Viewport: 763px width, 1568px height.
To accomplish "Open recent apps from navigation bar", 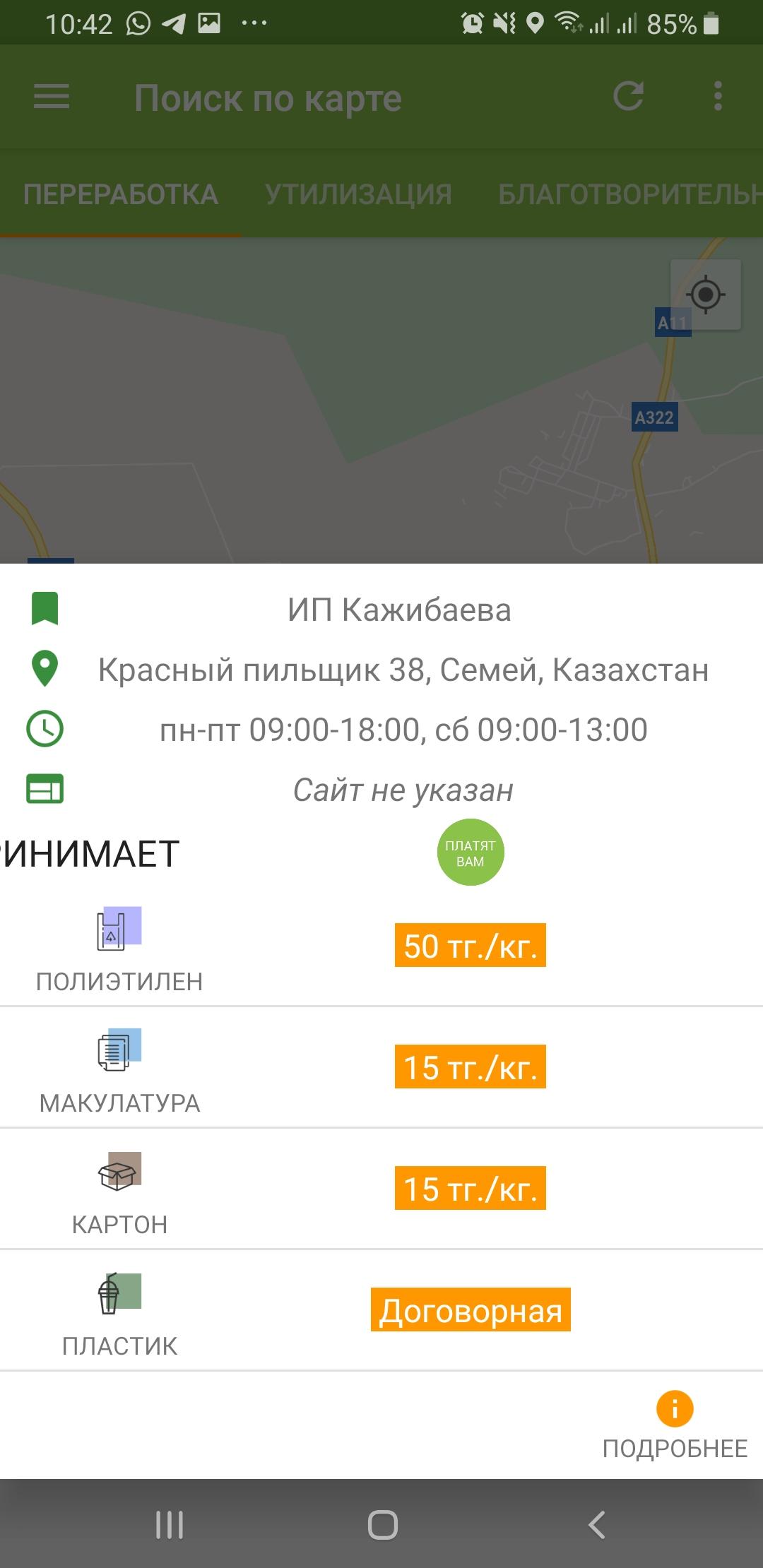I will tap(170, 1524).
